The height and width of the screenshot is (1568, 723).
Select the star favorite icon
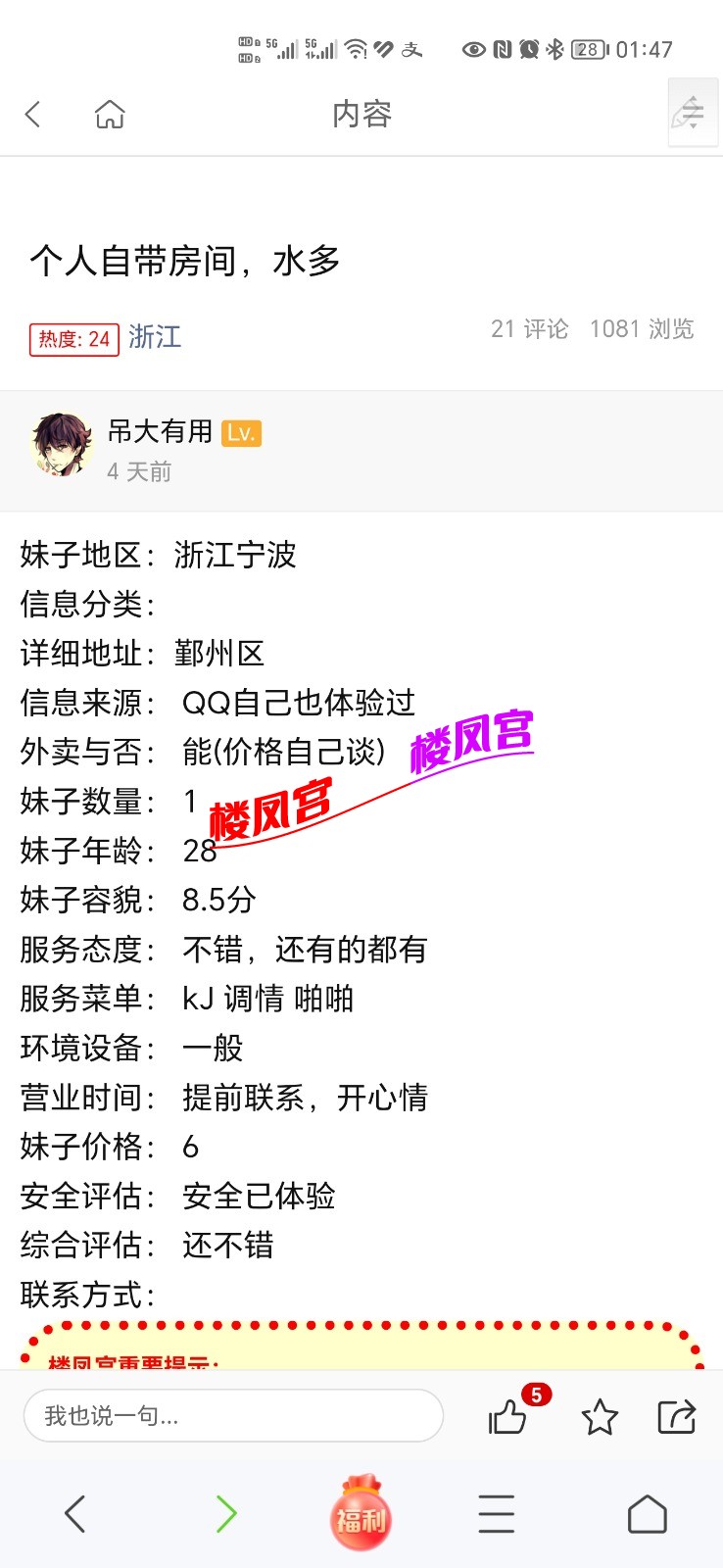point(600,1417)
